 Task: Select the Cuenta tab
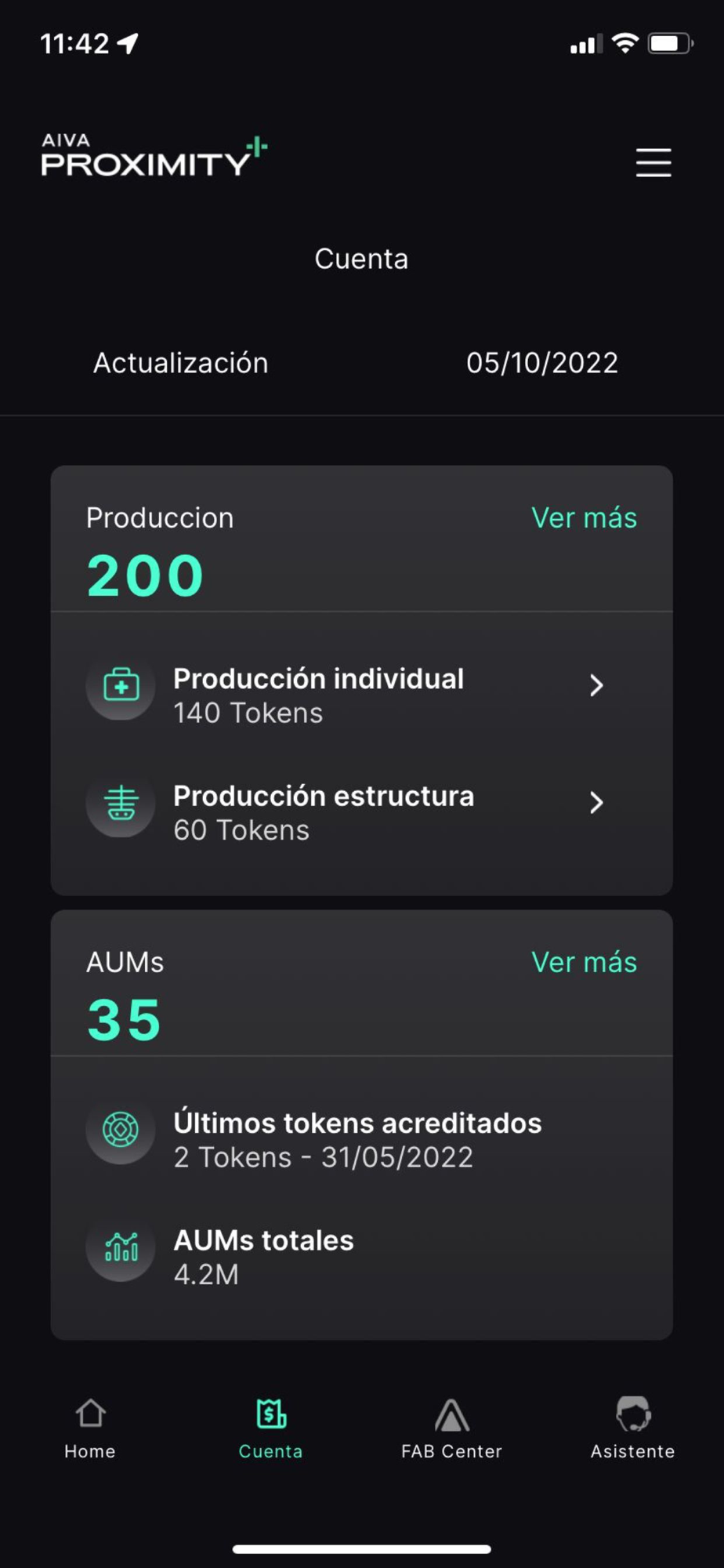tap(271, 1428)
